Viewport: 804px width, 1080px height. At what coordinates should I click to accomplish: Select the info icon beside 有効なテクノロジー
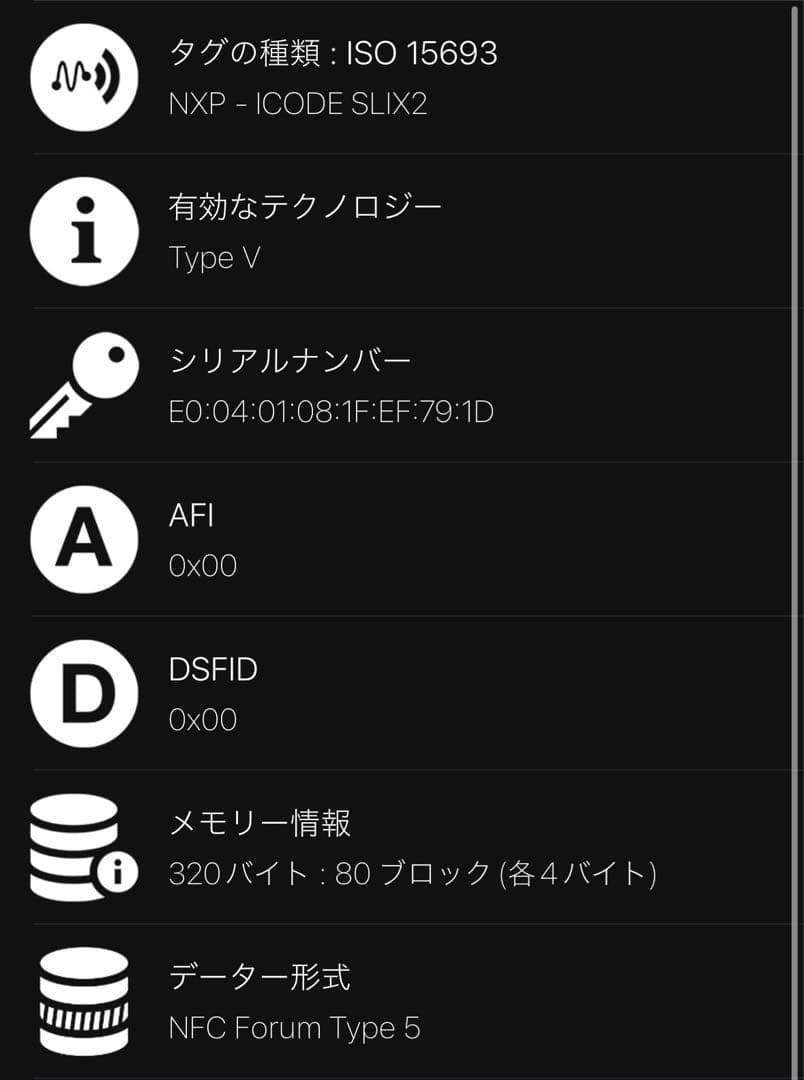click(x=83, y=228)
